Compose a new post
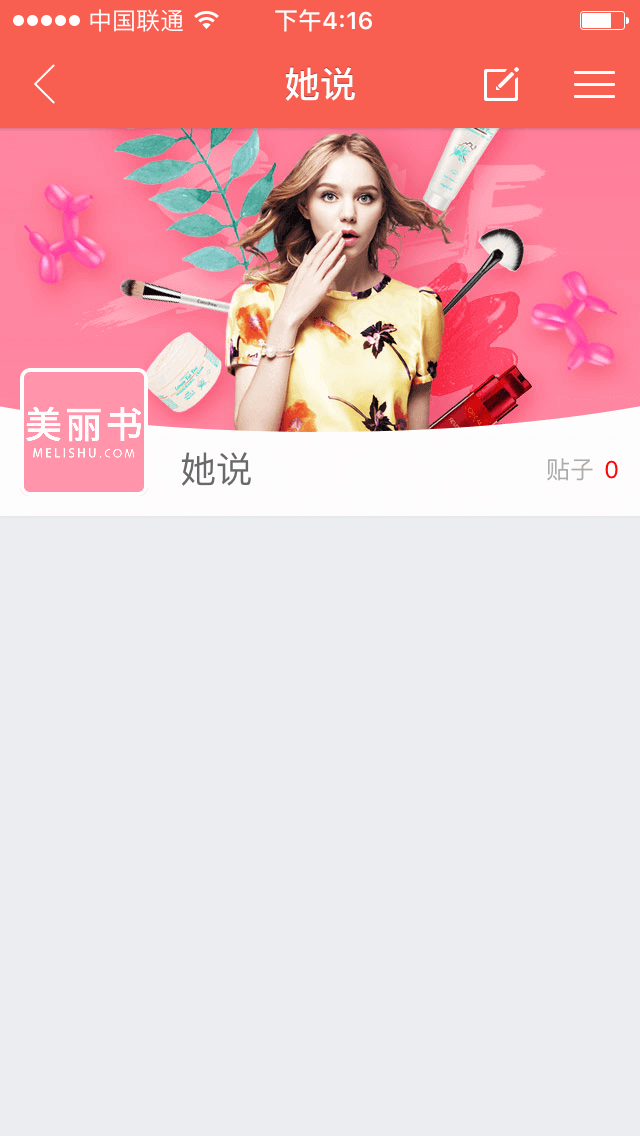This screenshot has width=640, height=1136. click(501, 85)
